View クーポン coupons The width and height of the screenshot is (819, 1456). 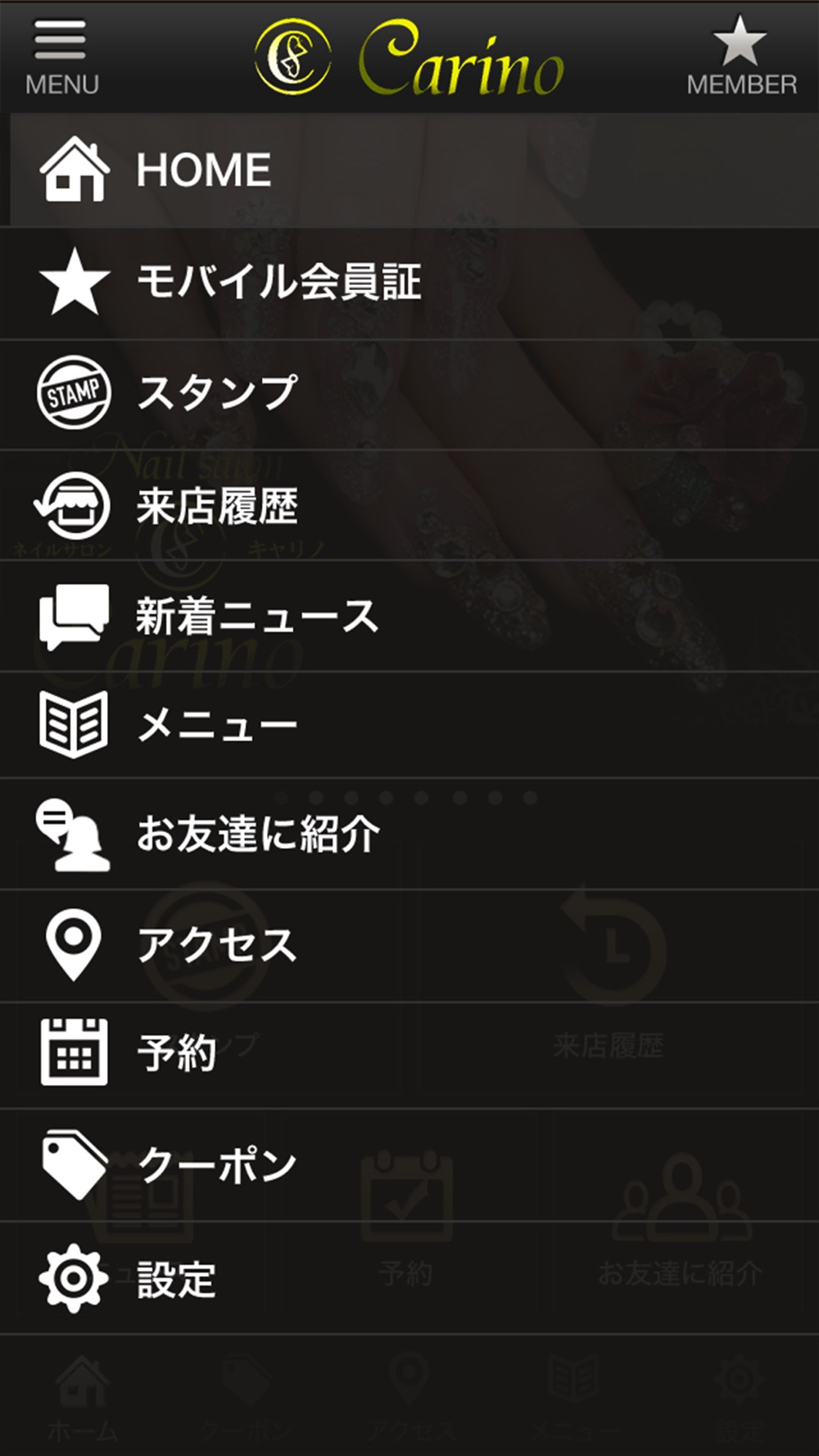pos(217,1164)
